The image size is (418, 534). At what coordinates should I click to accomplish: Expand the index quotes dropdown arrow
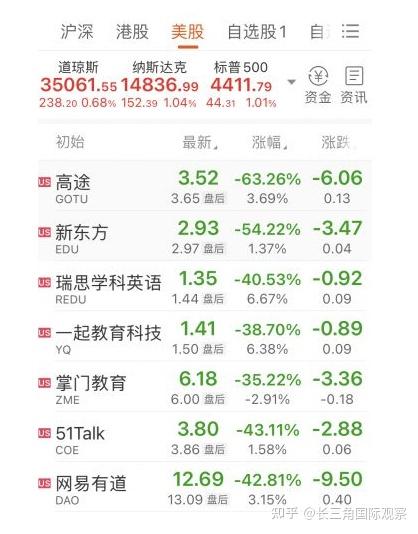pyautogui.click(x=292, y=82)
